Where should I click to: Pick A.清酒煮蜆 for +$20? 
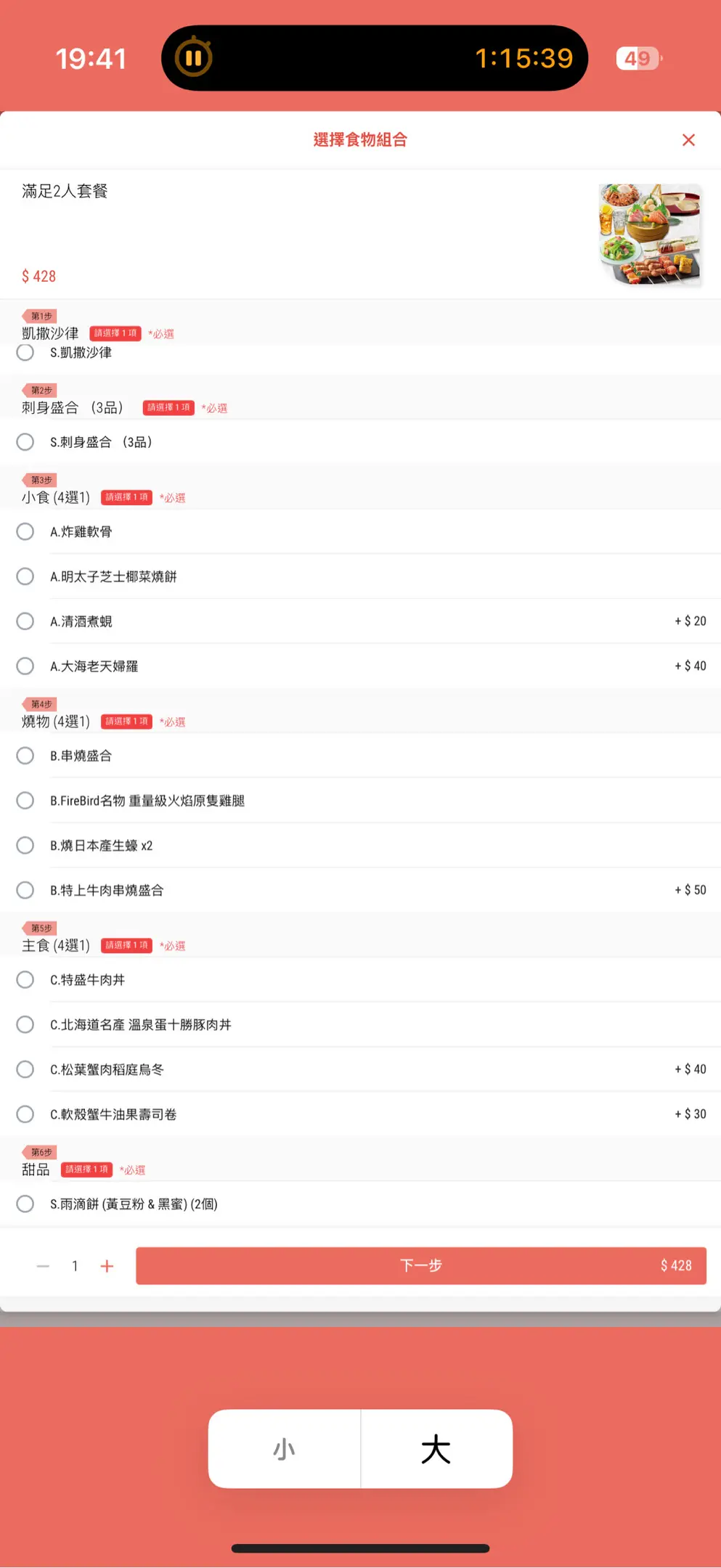[x=360, y=621]
